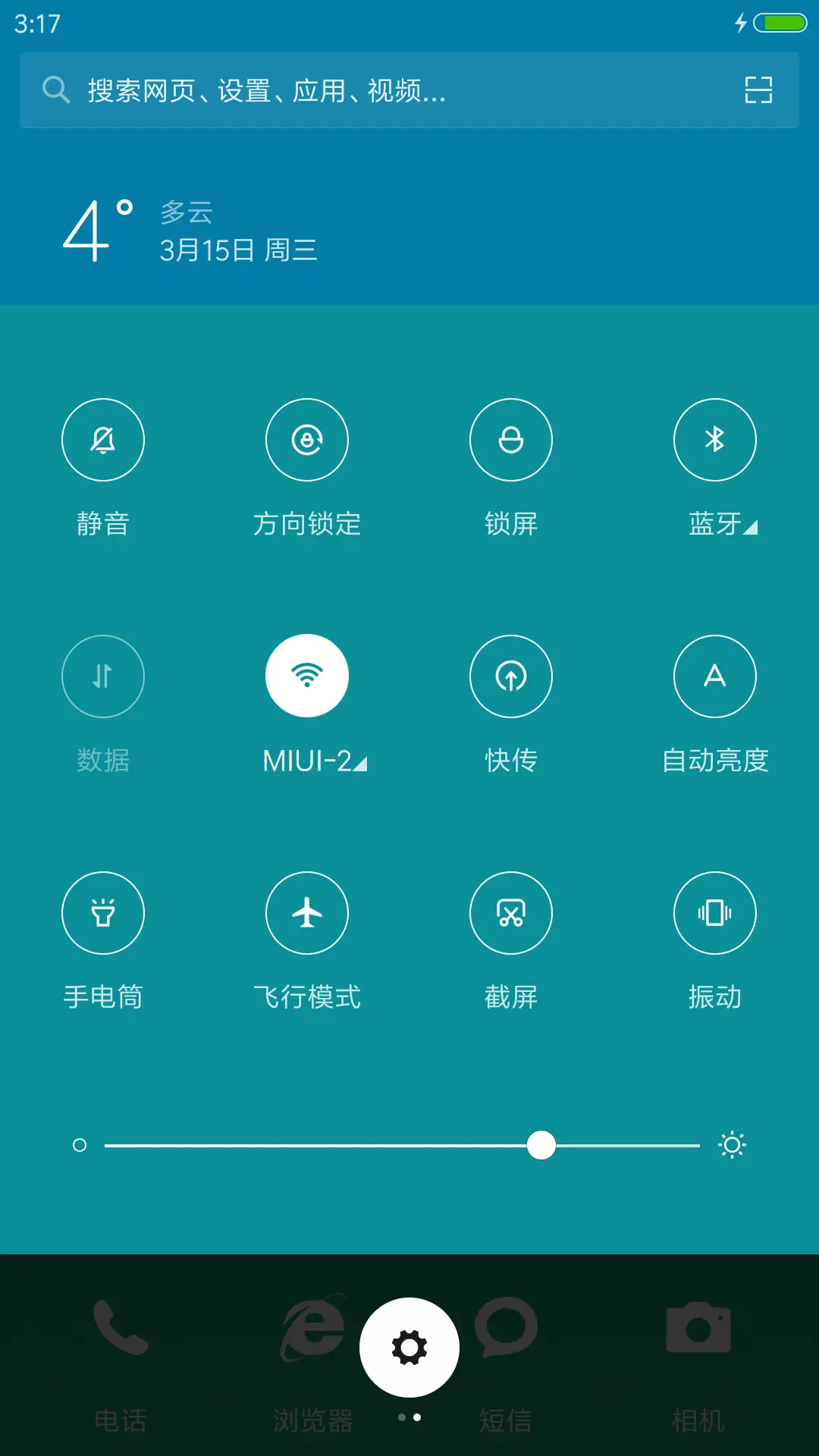Enable airplane mode (飞行模式)
The height and width of the screenshot is (1456, 819).
[x=306, y=913]
